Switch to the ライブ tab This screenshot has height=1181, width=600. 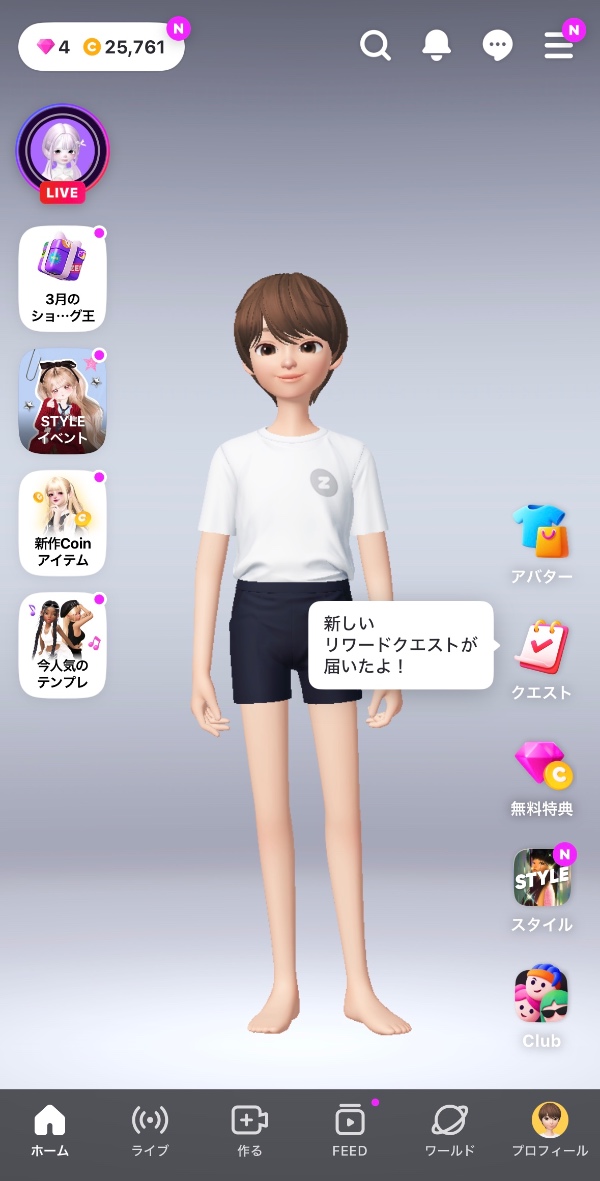coord(150,1131)
